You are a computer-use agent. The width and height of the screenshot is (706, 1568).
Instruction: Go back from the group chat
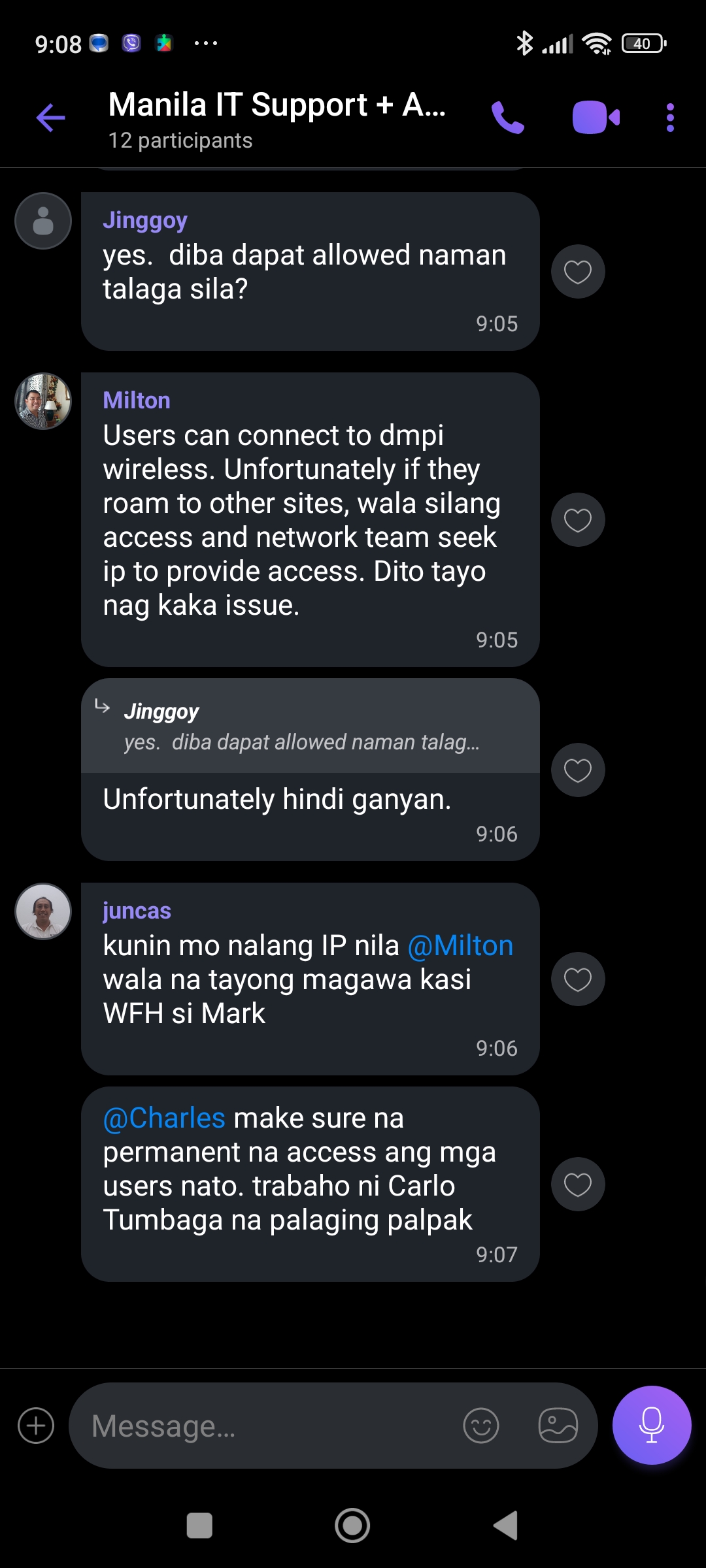pos(51,118)
